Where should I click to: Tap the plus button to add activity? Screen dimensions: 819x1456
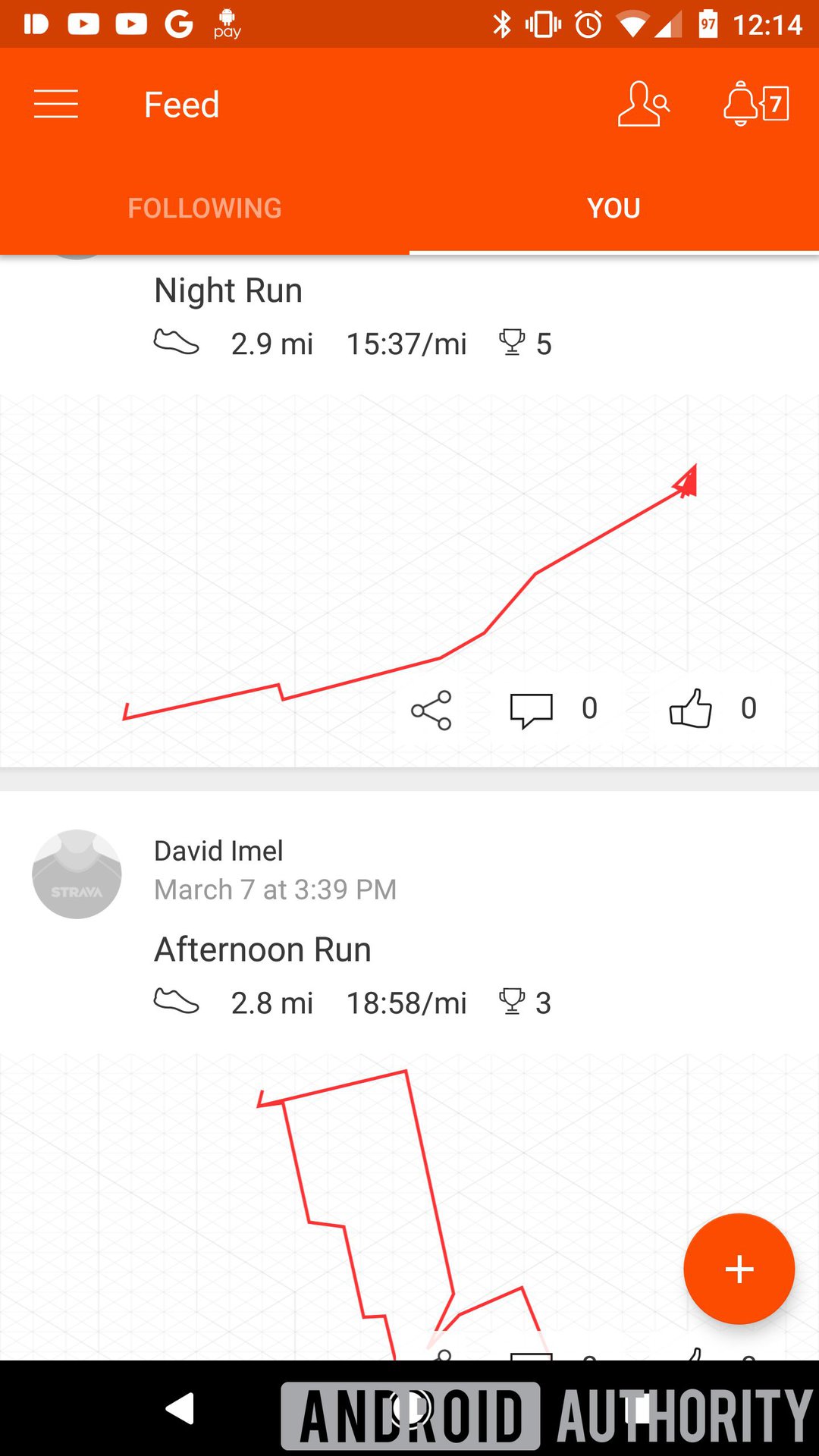[739, 1269]
